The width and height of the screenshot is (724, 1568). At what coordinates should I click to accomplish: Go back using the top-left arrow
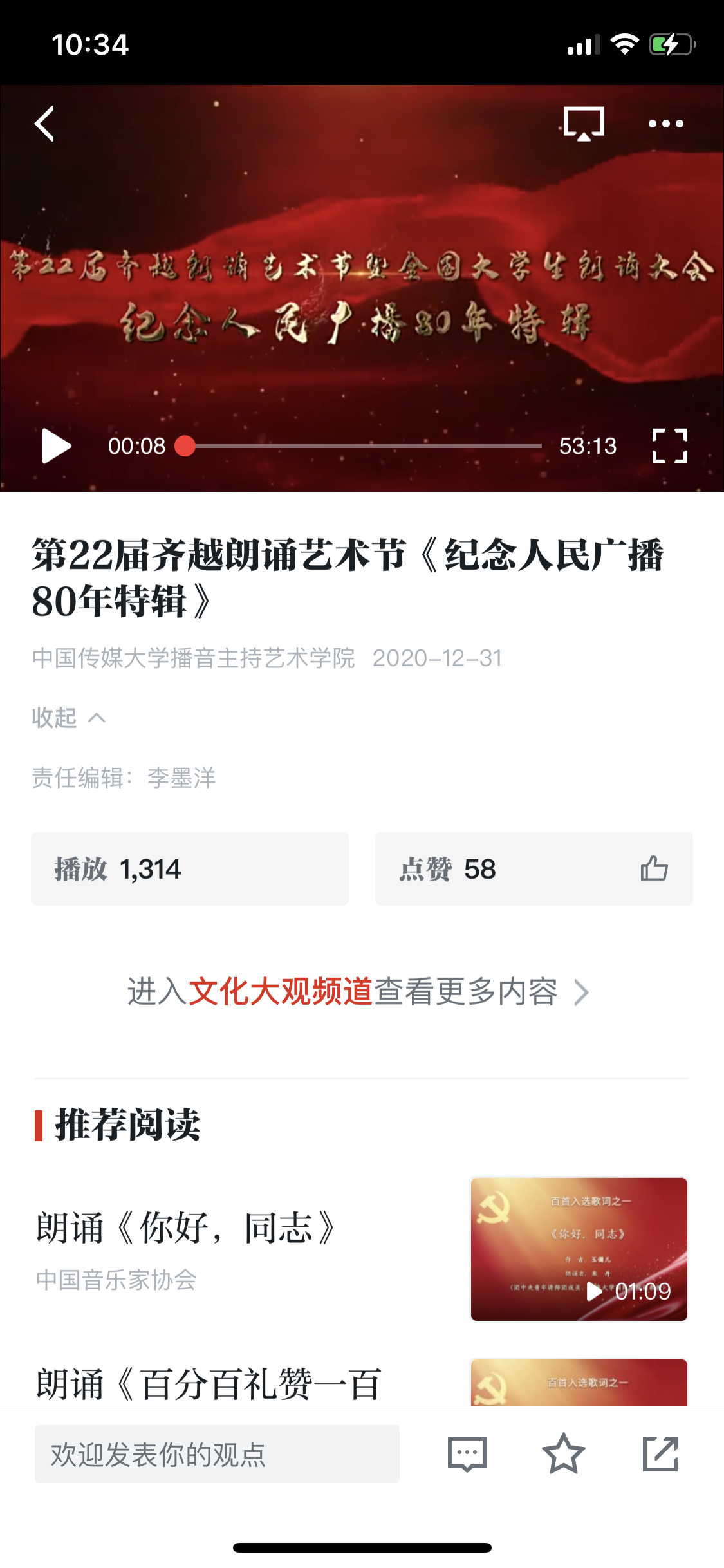(45, 124)
